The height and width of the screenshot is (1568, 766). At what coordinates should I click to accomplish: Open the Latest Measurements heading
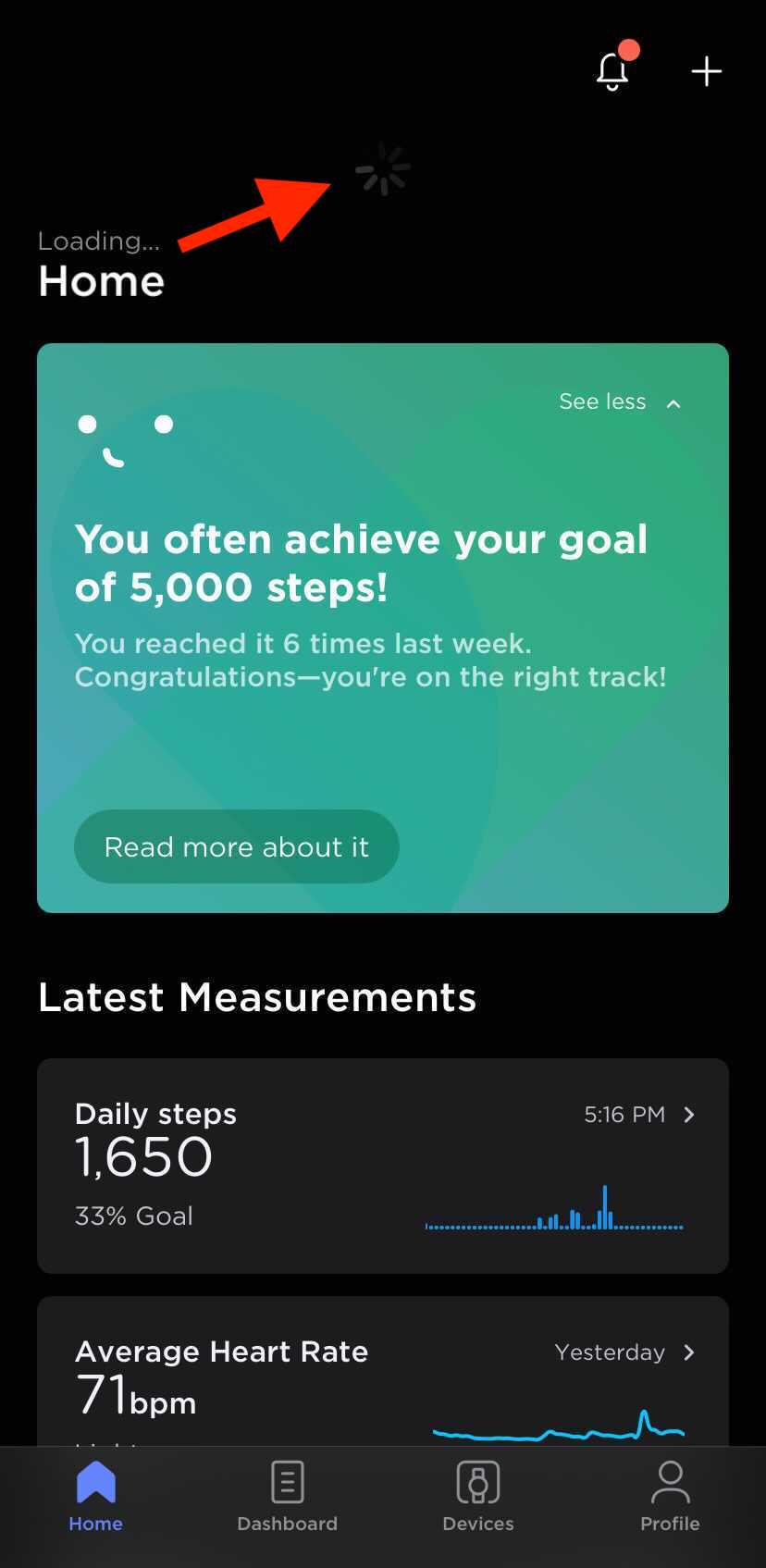pos(257,996)
